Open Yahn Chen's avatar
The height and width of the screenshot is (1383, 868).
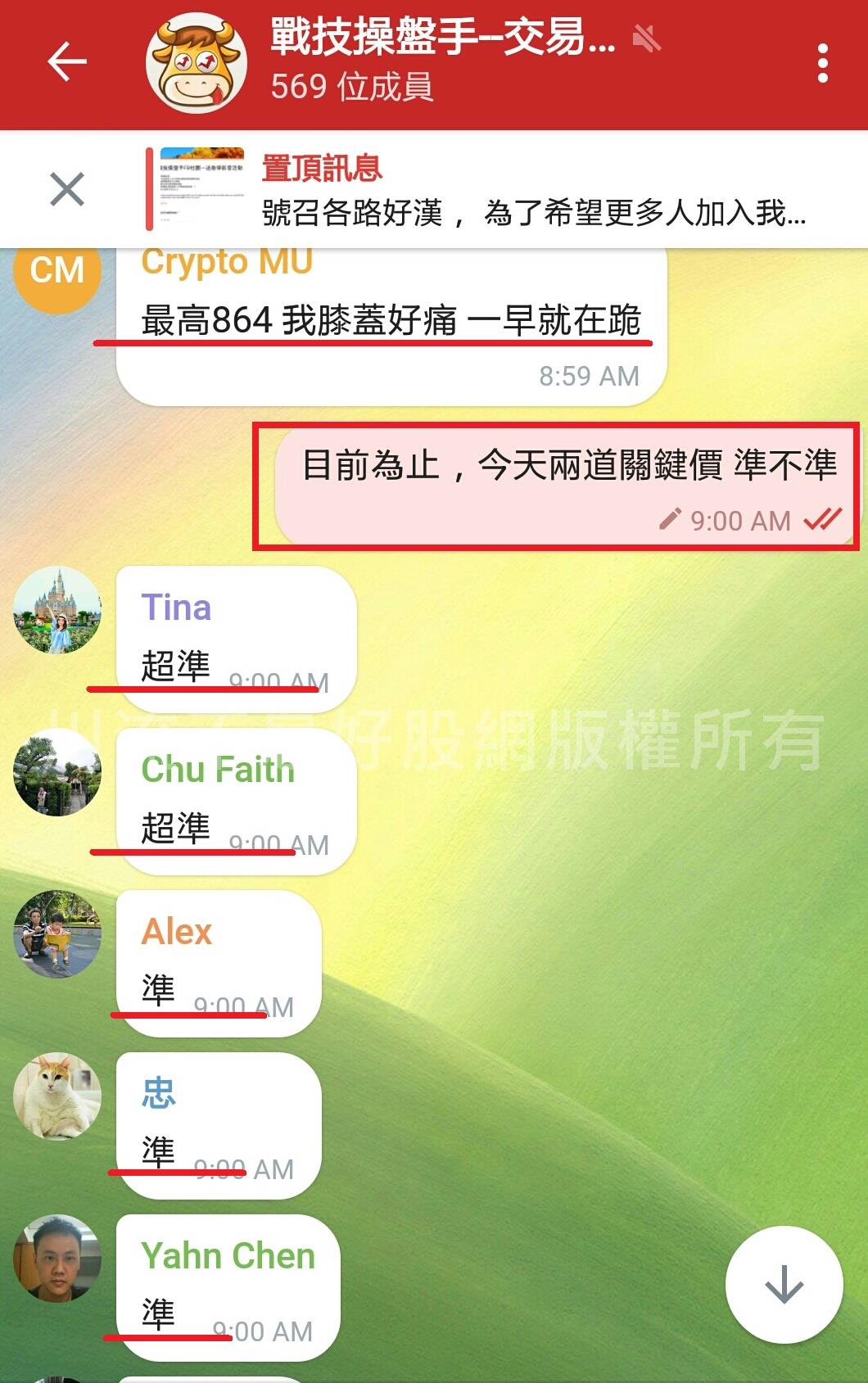point(57,1259)
